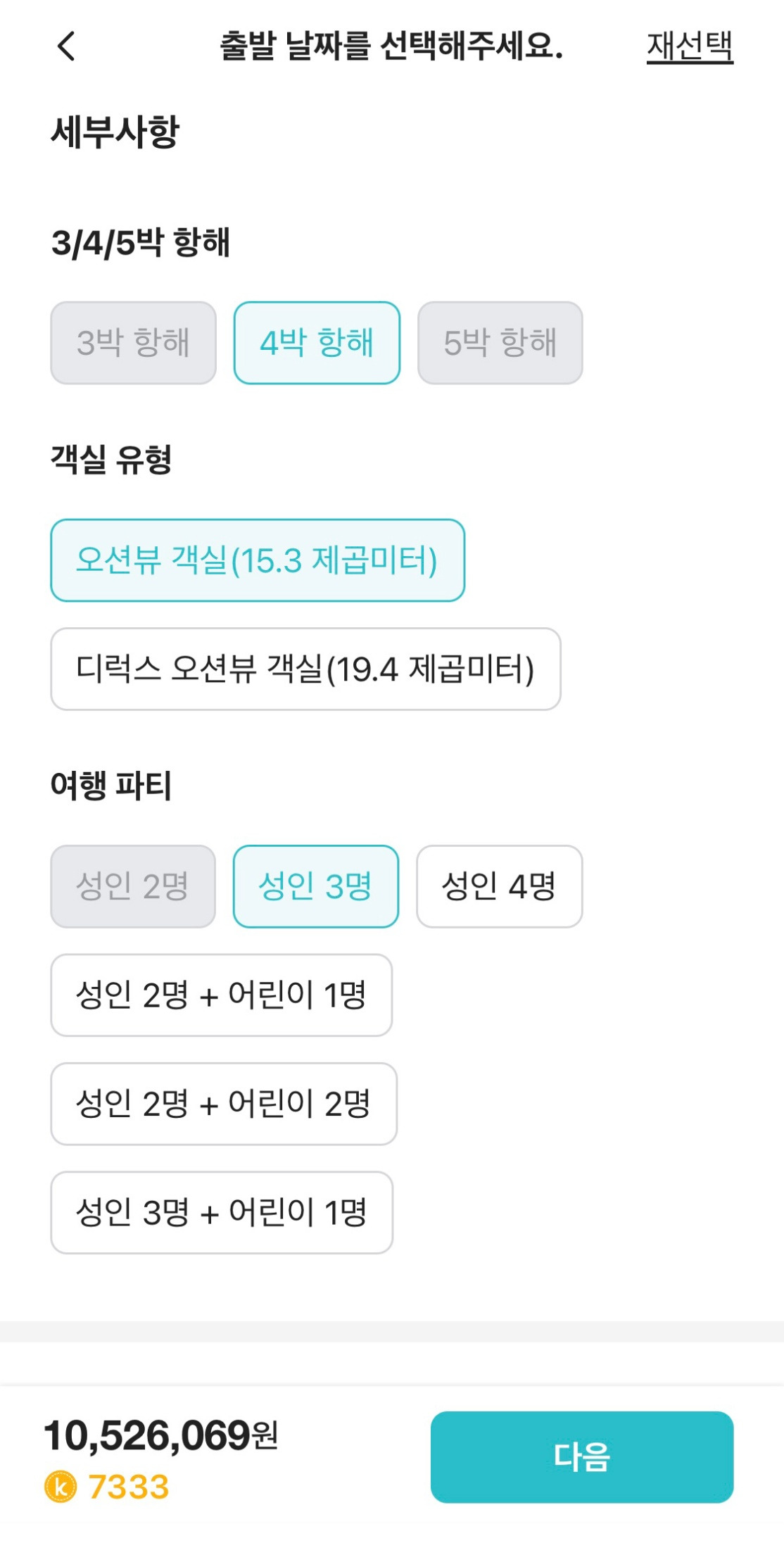The height and width of the screenshot is (1543, 784).
Task: Tap the 재선택 reselect link
Action: coord(690,47)
